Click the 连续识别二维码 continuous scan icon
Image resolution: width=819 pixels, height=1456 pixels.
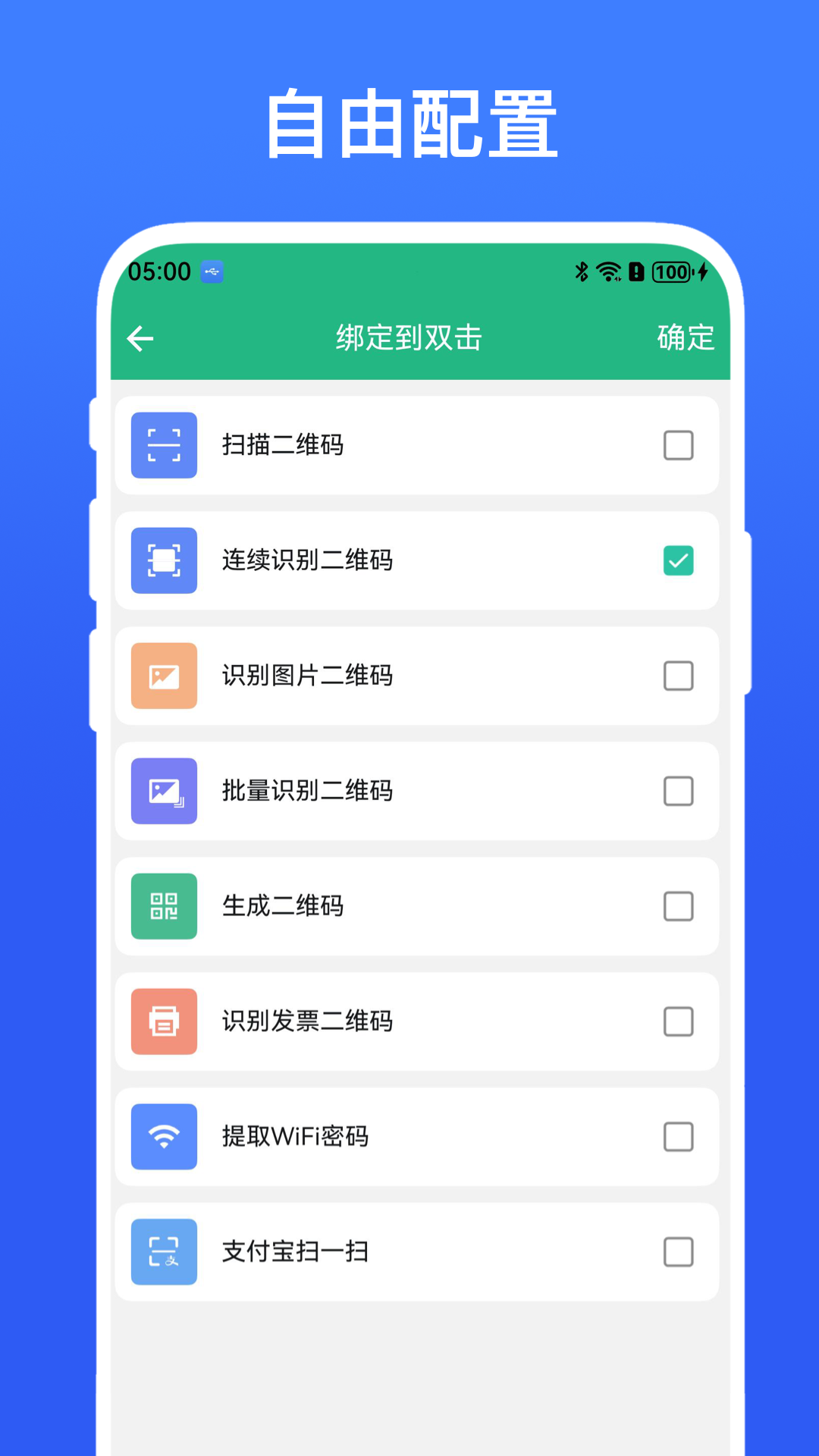(x=164, y=561)
